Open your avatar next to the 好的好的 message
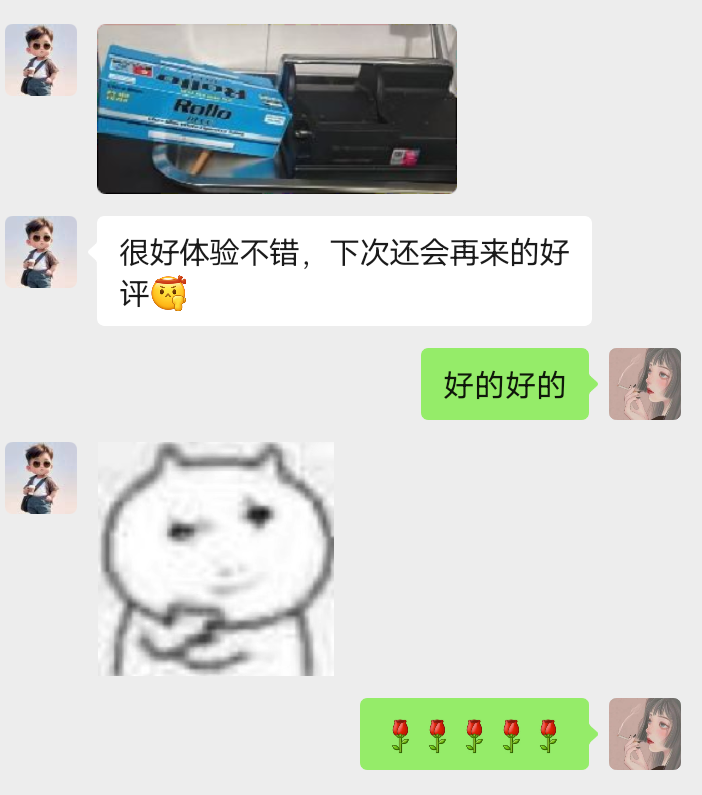This screenshot has width=702, height=795. coord(645,384)
